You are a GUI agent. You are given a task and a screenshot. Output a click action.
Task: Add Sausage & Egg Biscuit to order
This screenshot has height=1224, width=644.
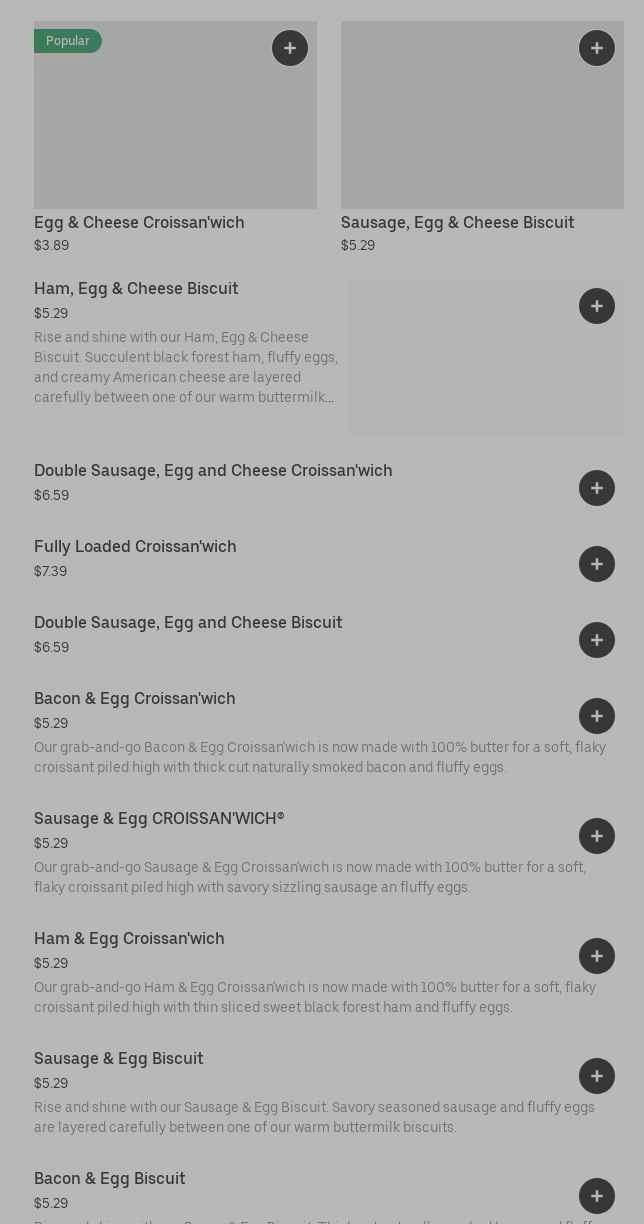tap(597, 1076)
